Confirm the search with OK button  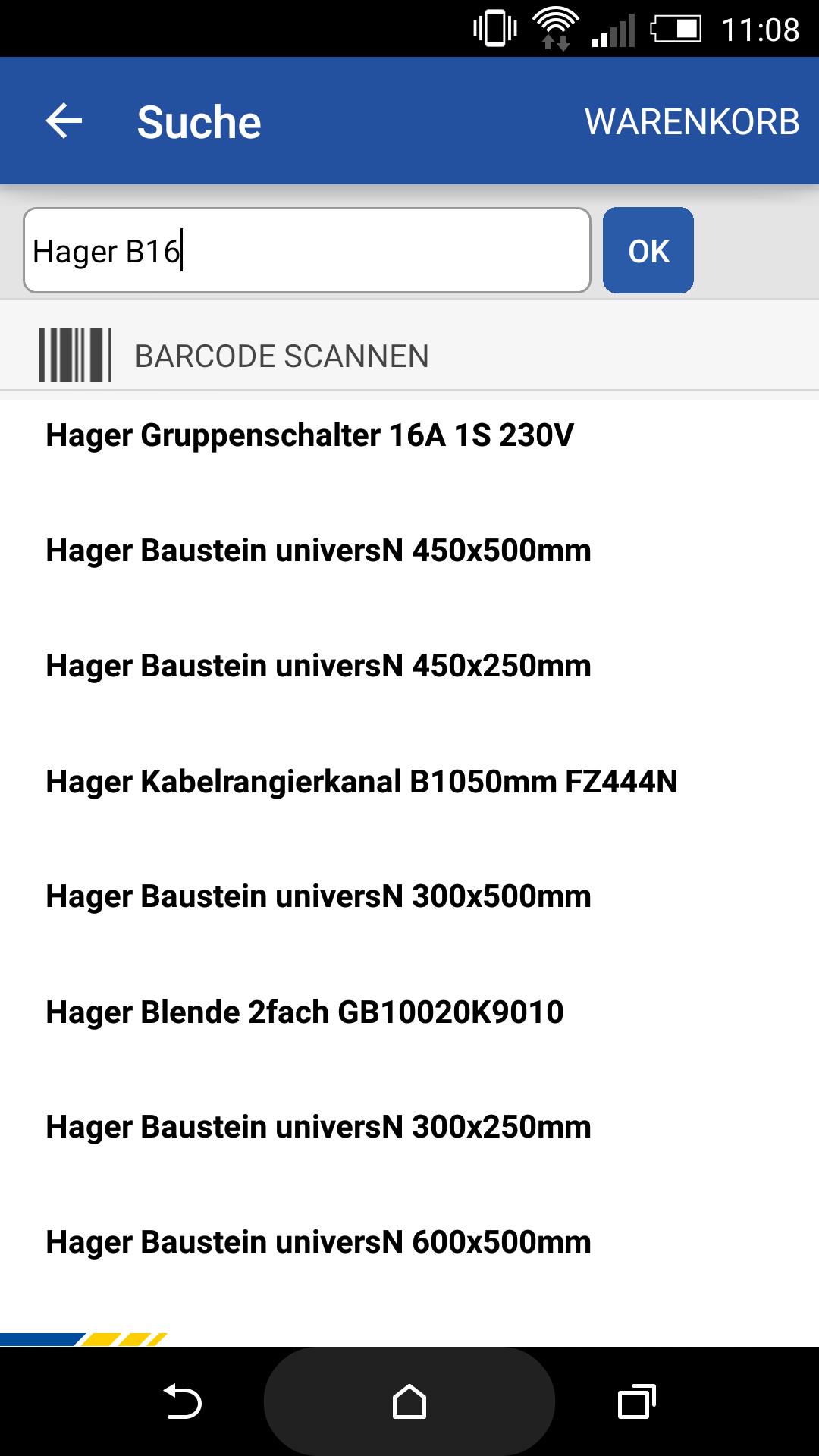(x=648, y=250)
